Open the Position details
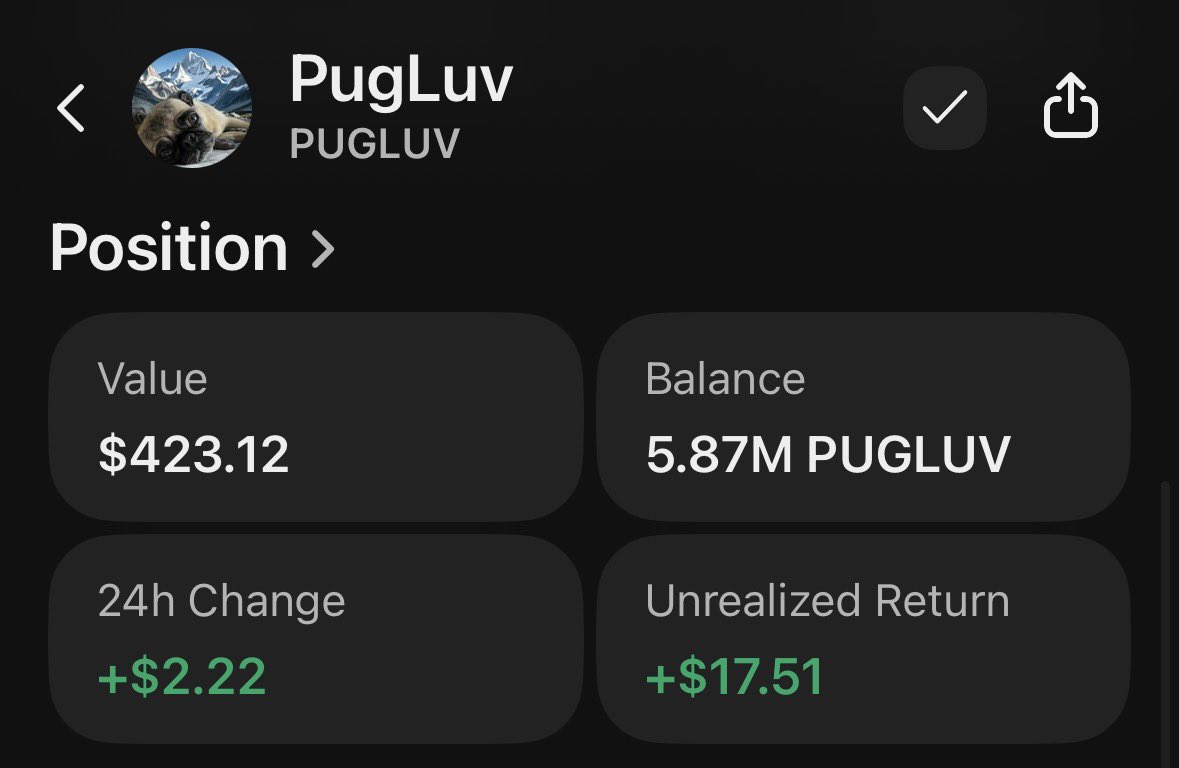Image resolution: width=1179 pixels, height=768 pixels. tap(192, 248)
